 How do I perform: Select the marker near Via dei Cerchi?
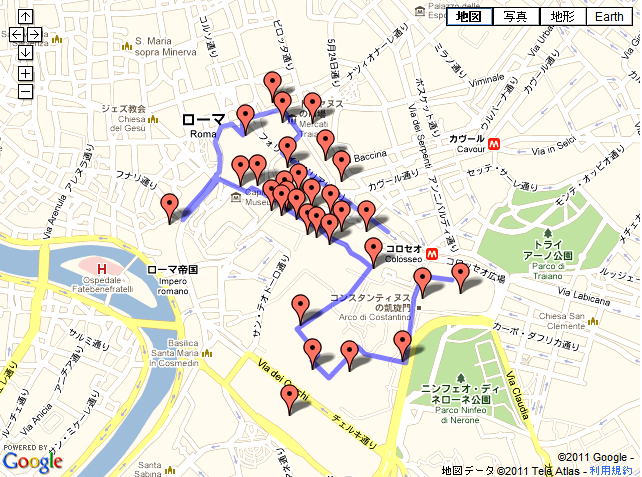(x=292, y=397)
